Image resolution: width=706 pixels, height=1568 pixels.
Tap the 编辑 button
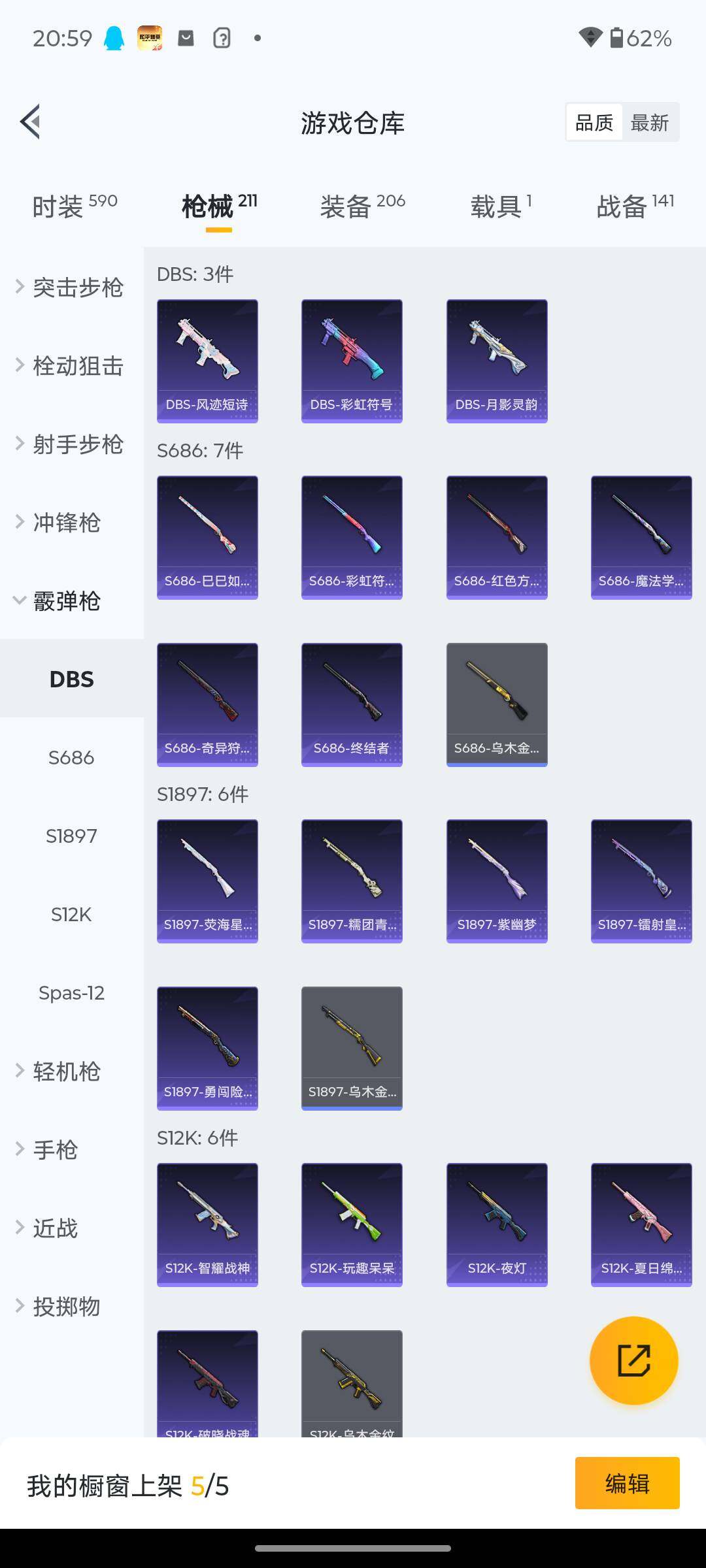(x=627, y=1483)
